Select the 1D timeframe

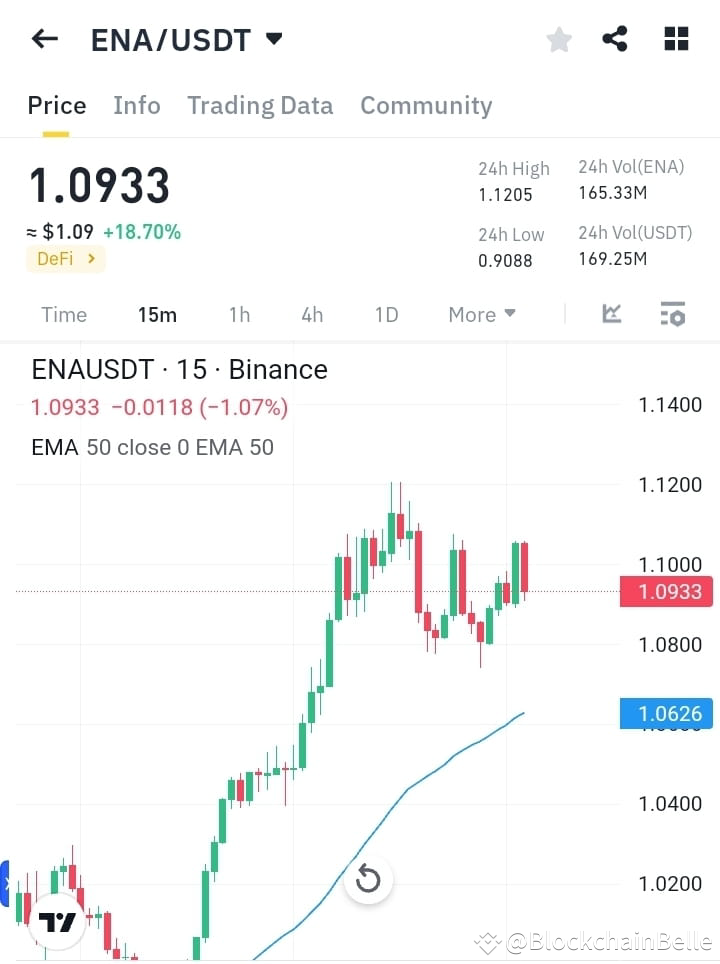coord(386,314)
